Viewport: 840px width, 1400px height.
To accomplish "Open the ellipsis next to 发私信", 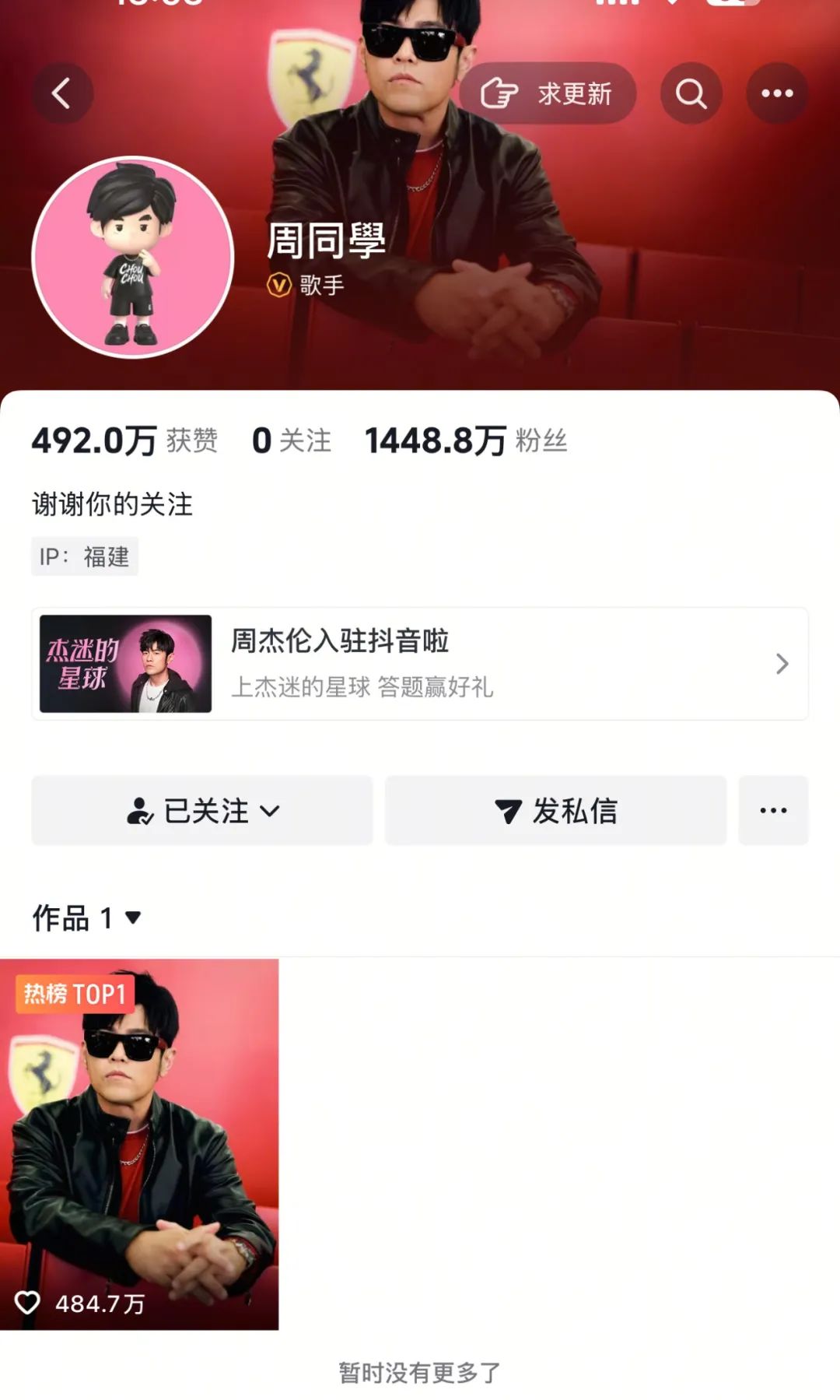I will tap(772, 811).
